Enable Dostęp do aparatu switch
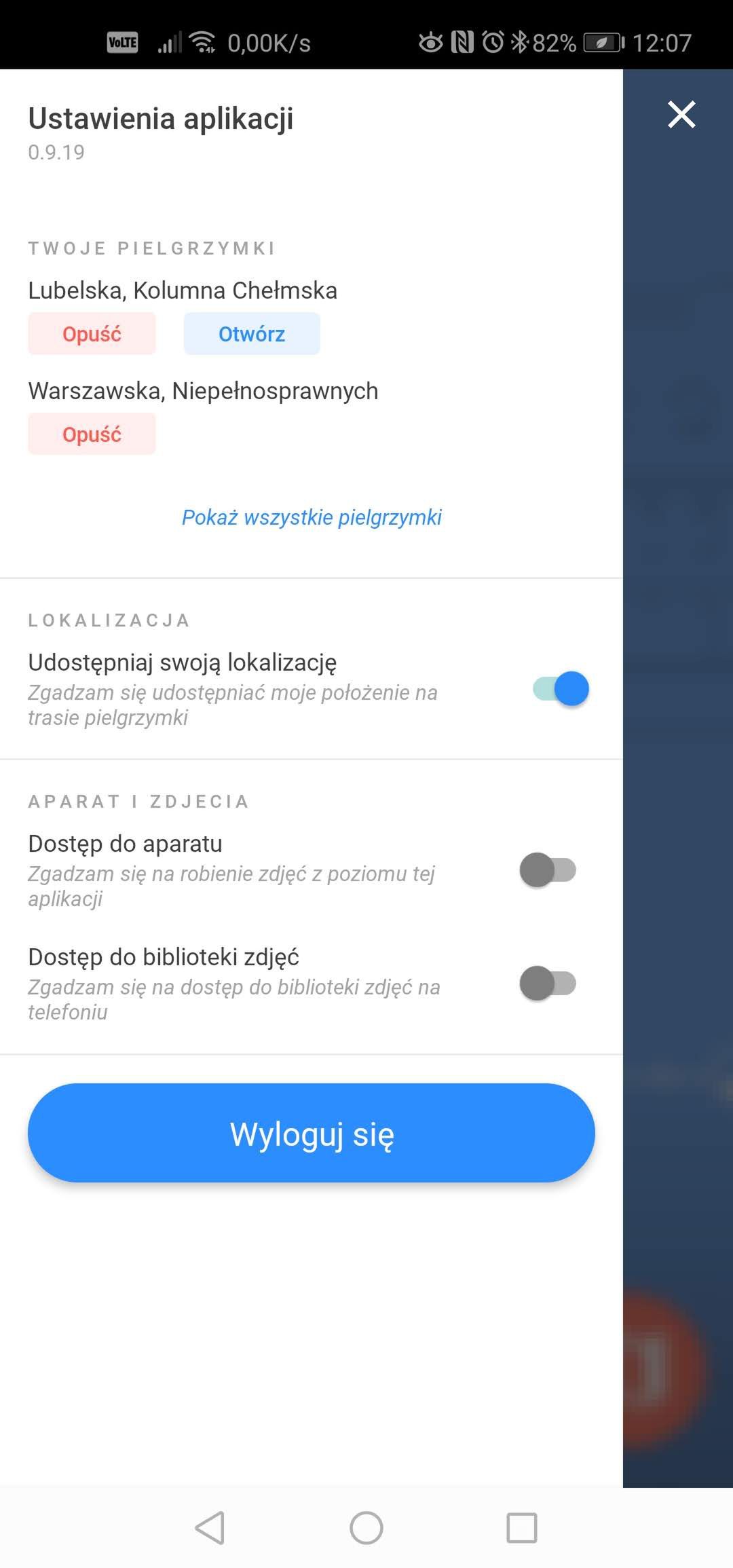 coord(548,870)
